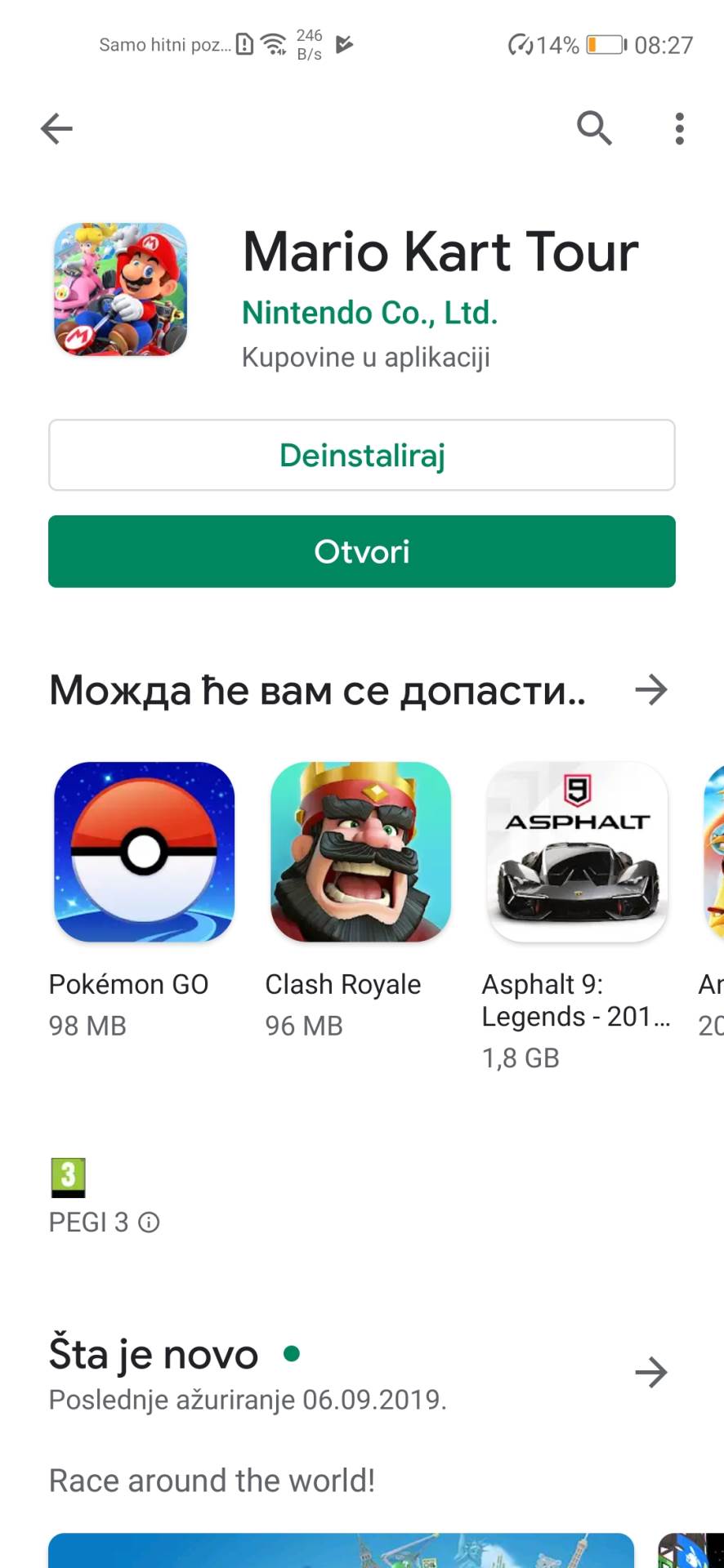Launch the game with Otvori
The width and height of the screenshot is (724, 1568).
pyautogui.click(x=362, y=551)
